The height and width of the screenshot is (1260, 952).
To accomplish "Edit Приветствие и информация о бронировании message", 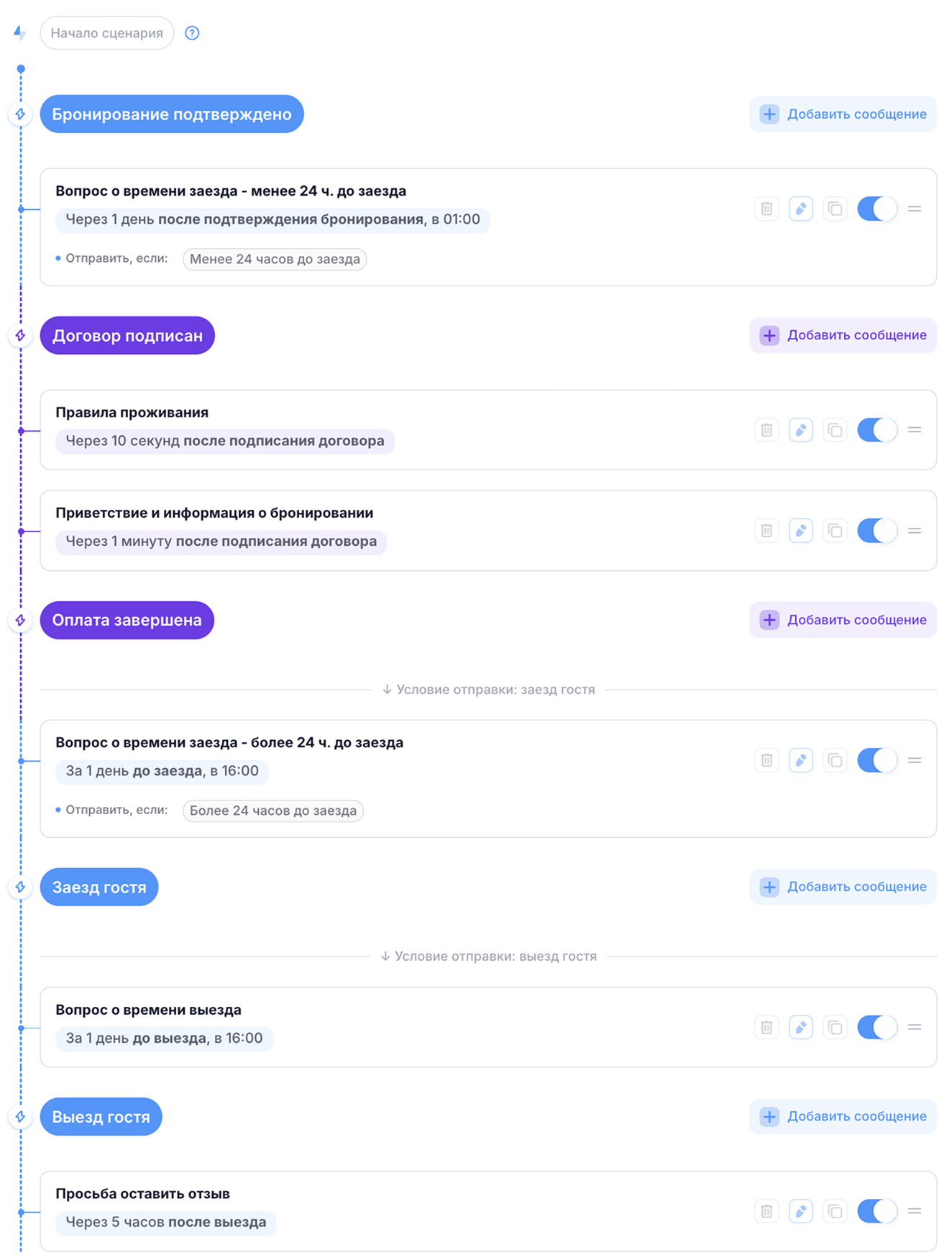I will point(800,531).
